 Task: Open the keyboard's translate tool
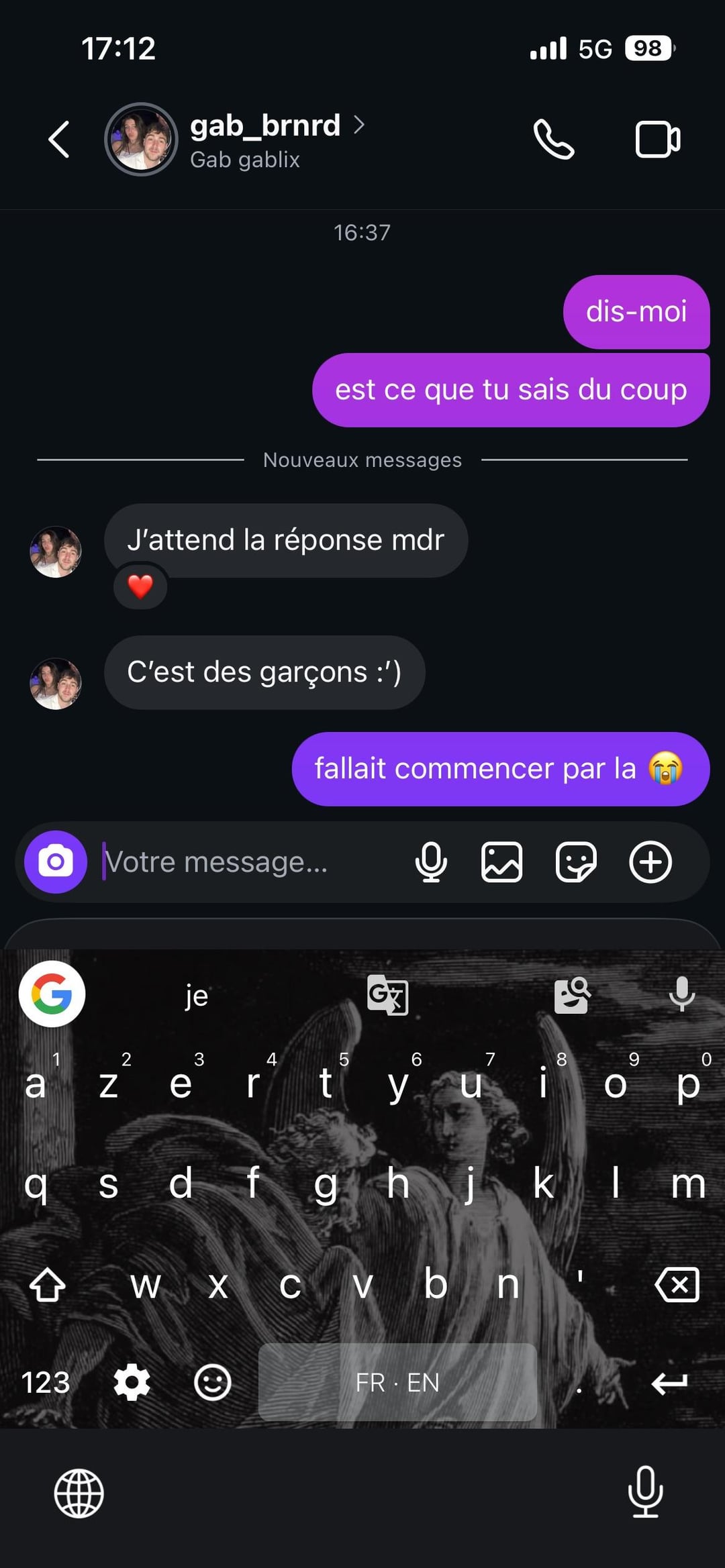(387, 995)
